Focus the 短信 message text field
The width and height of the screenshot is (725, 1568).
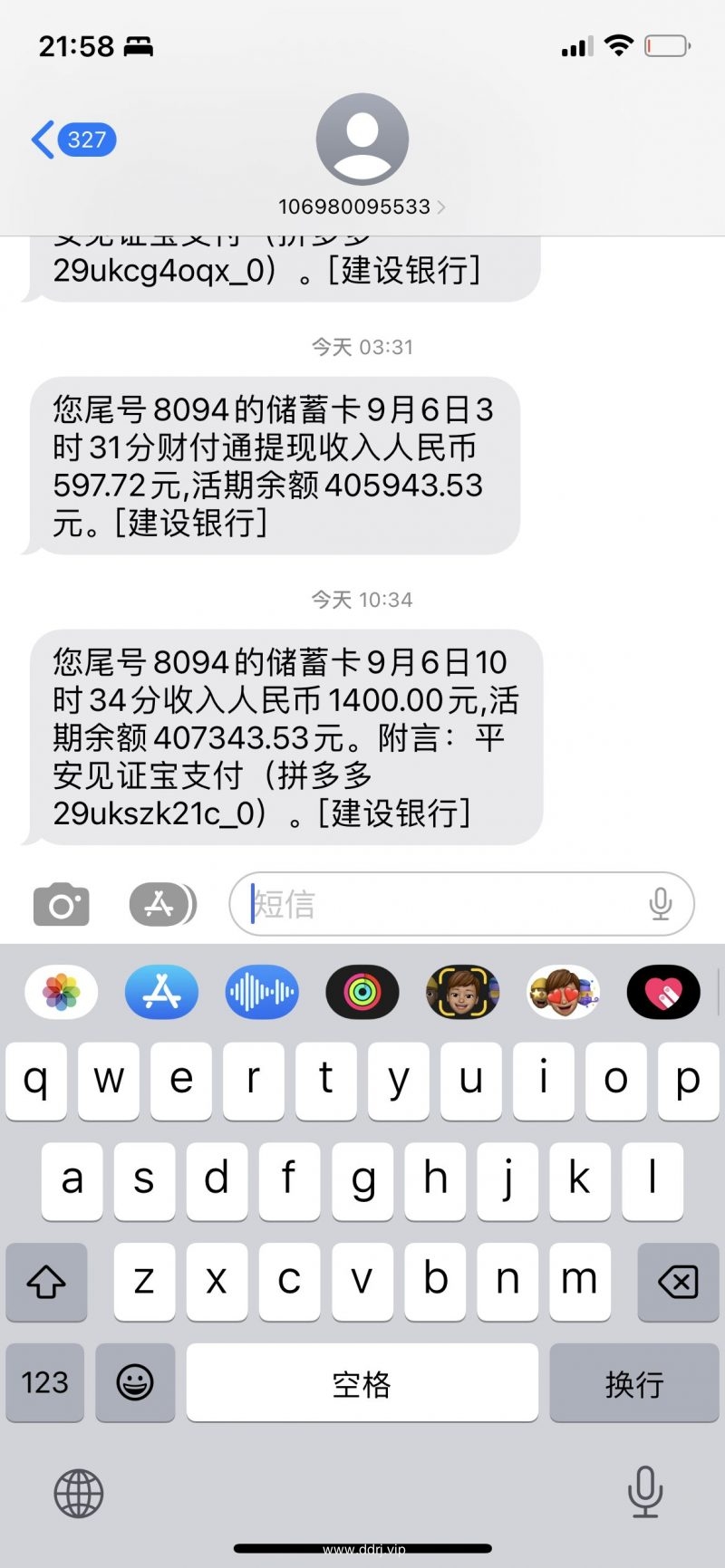coord(444,904)
